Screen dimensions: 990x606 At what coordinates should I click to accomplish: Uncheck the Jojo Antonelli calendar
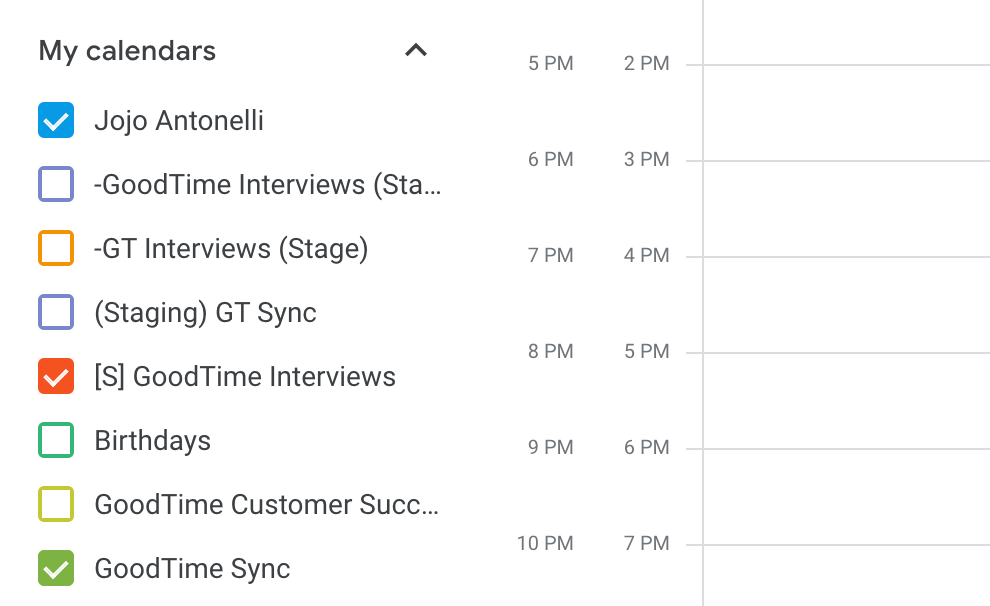(x=56, y=121)
